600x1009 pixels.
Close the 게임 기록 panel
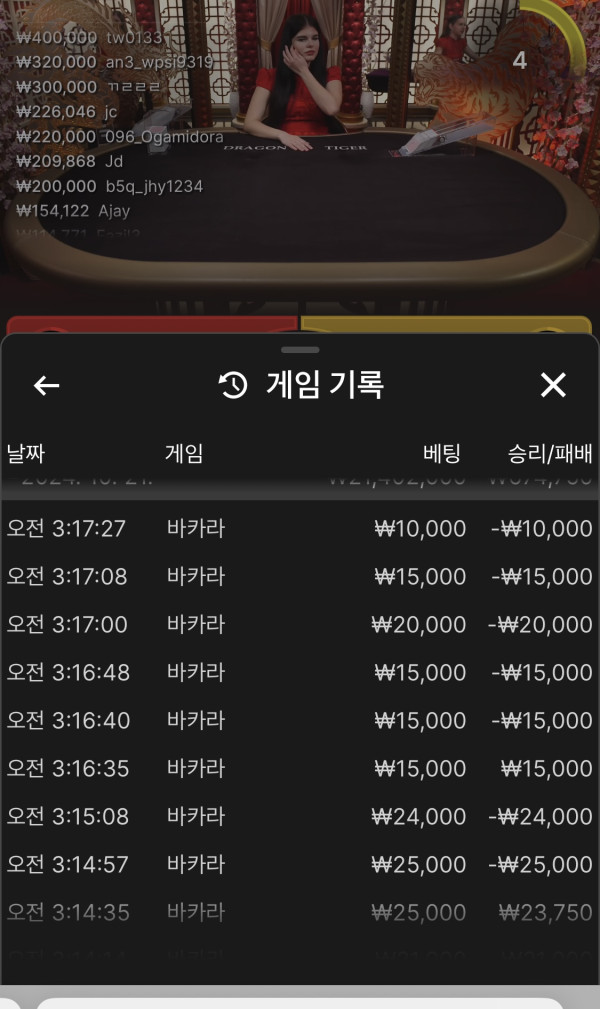pos(553,385)
